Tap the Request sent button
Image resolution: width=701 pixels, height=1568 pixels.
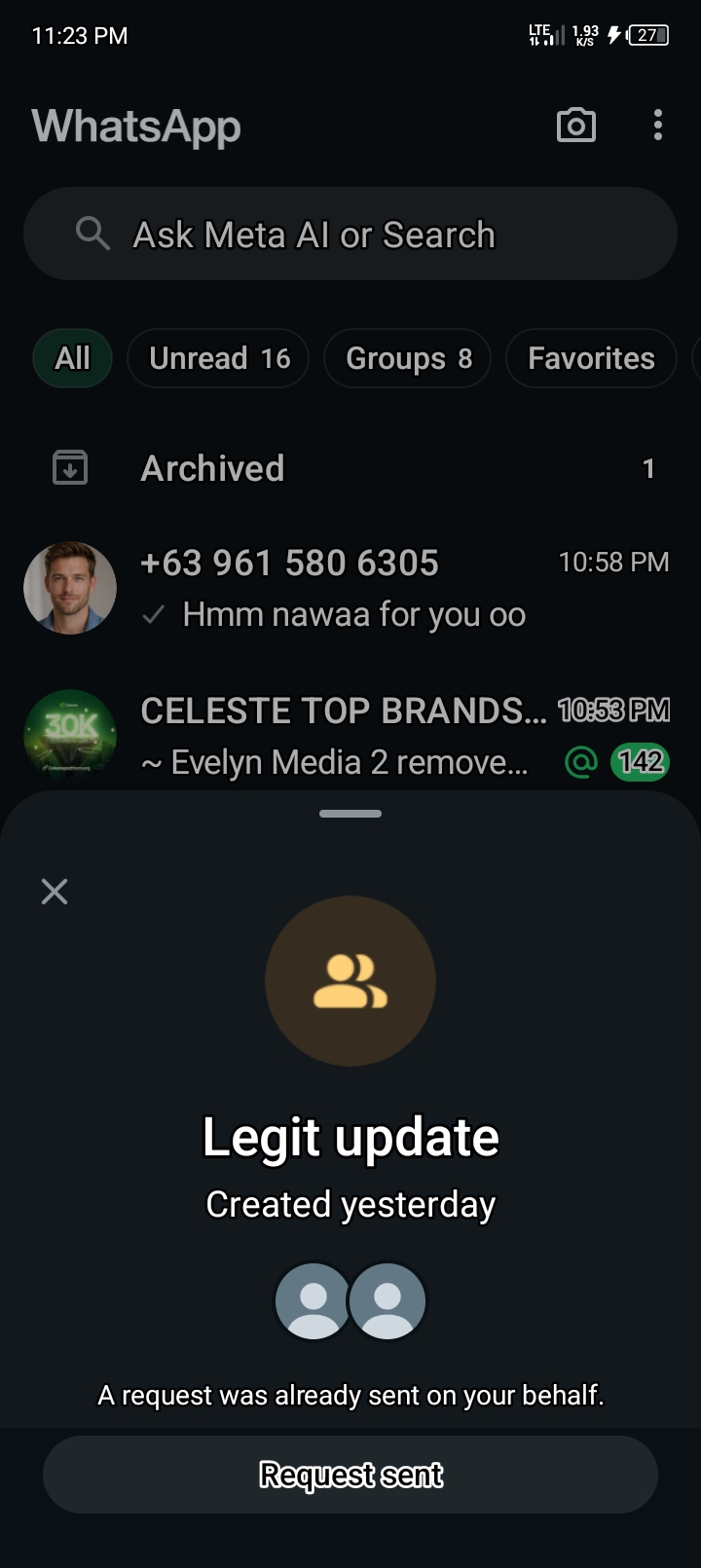pos(350,1475)
